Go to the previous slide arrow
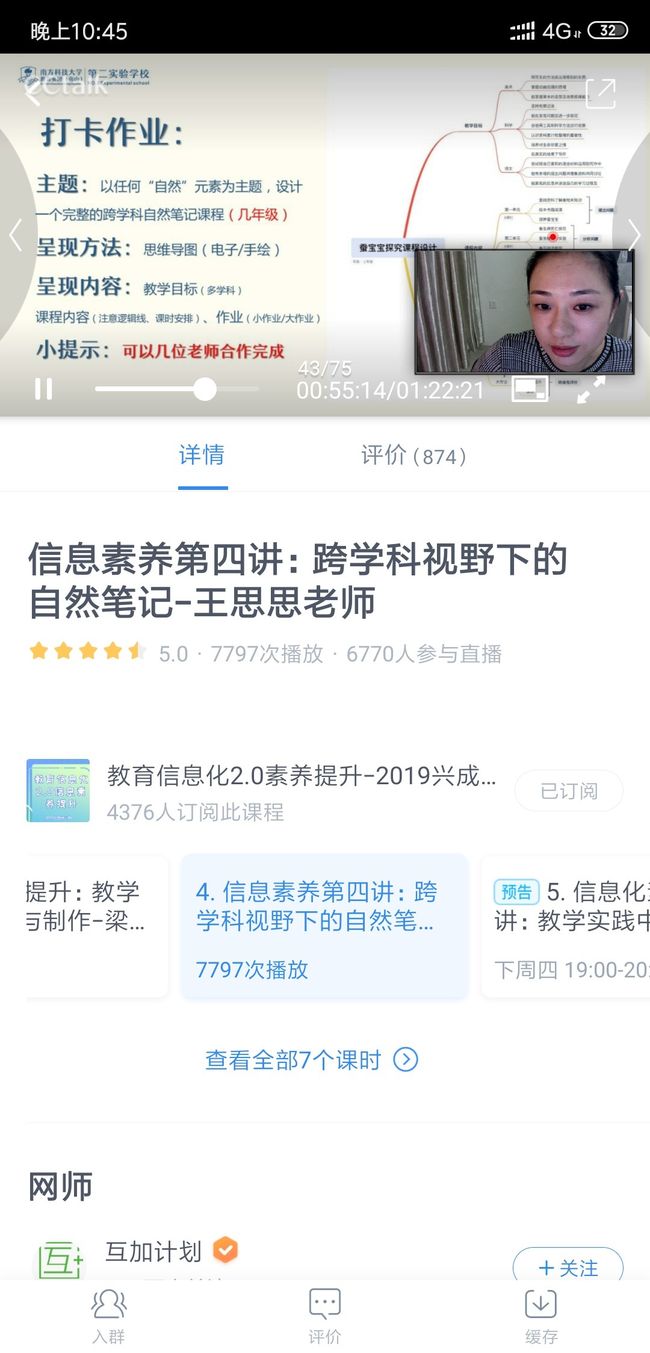650x1353 pixels. click(15, 235)
